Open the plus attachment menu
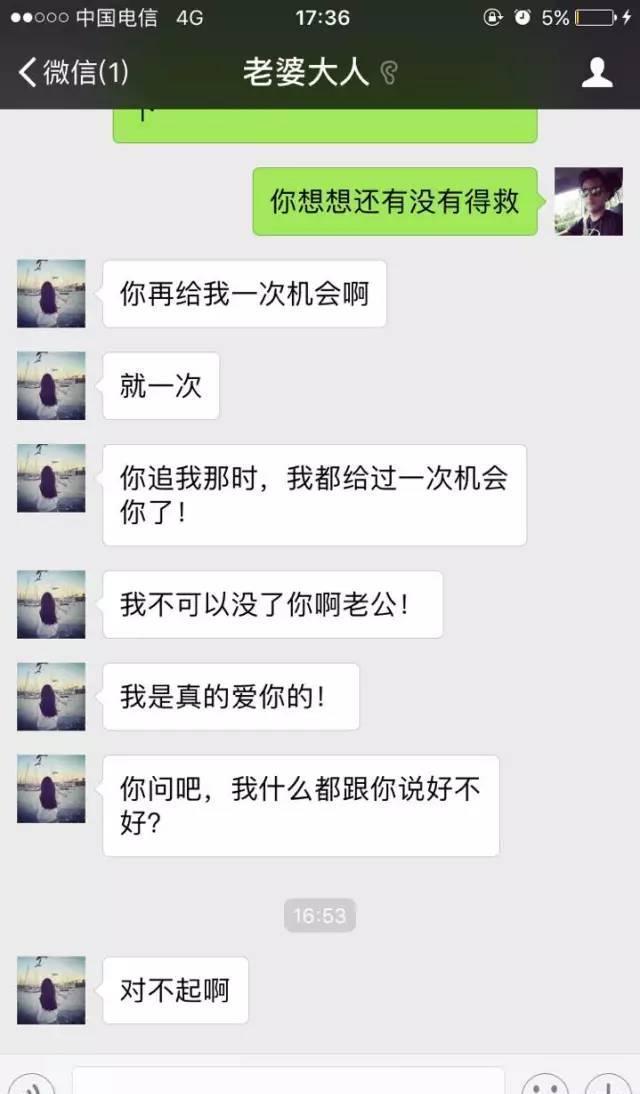Screen dimensions: 640x1094 pos(607,1086)
